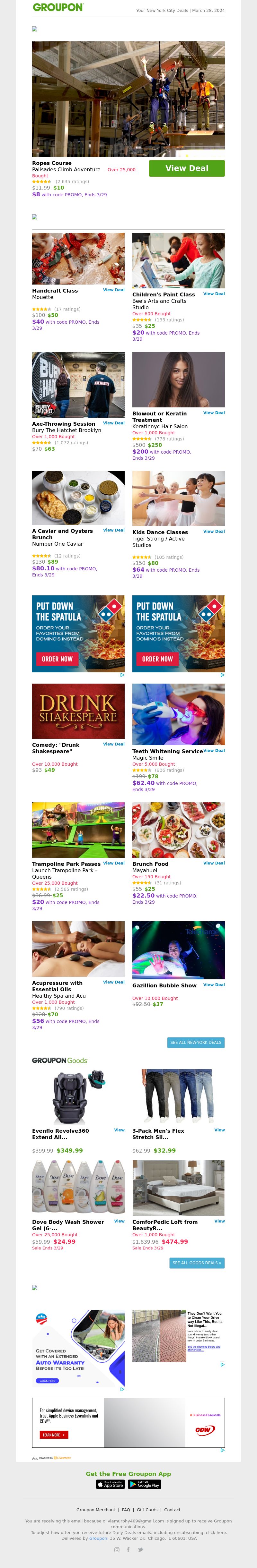Tap the green View Deal button for Ropes Course
The width and height of the screenshot is (257, 1568).
coord(186,168)
